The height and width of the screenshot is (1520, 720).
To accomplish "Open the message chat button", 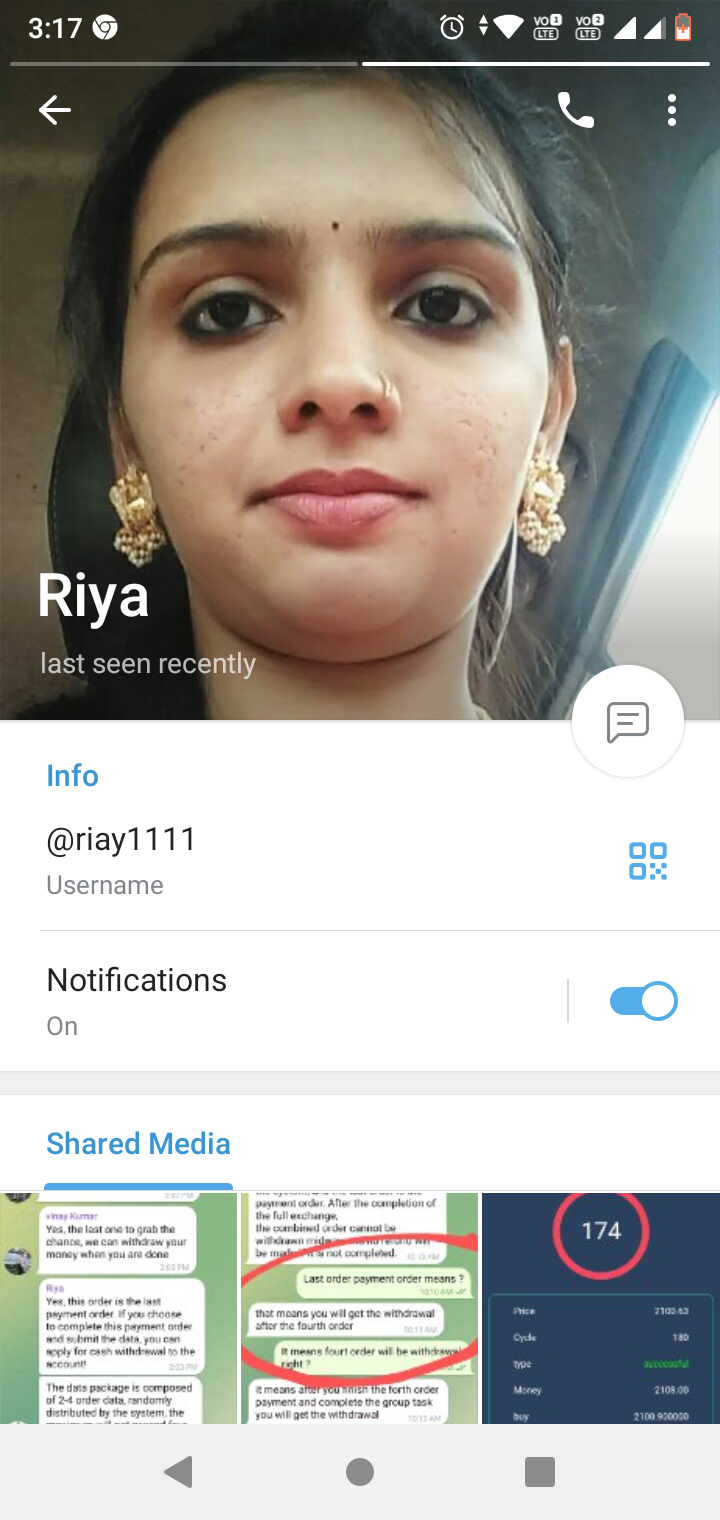I will point(628,721).
